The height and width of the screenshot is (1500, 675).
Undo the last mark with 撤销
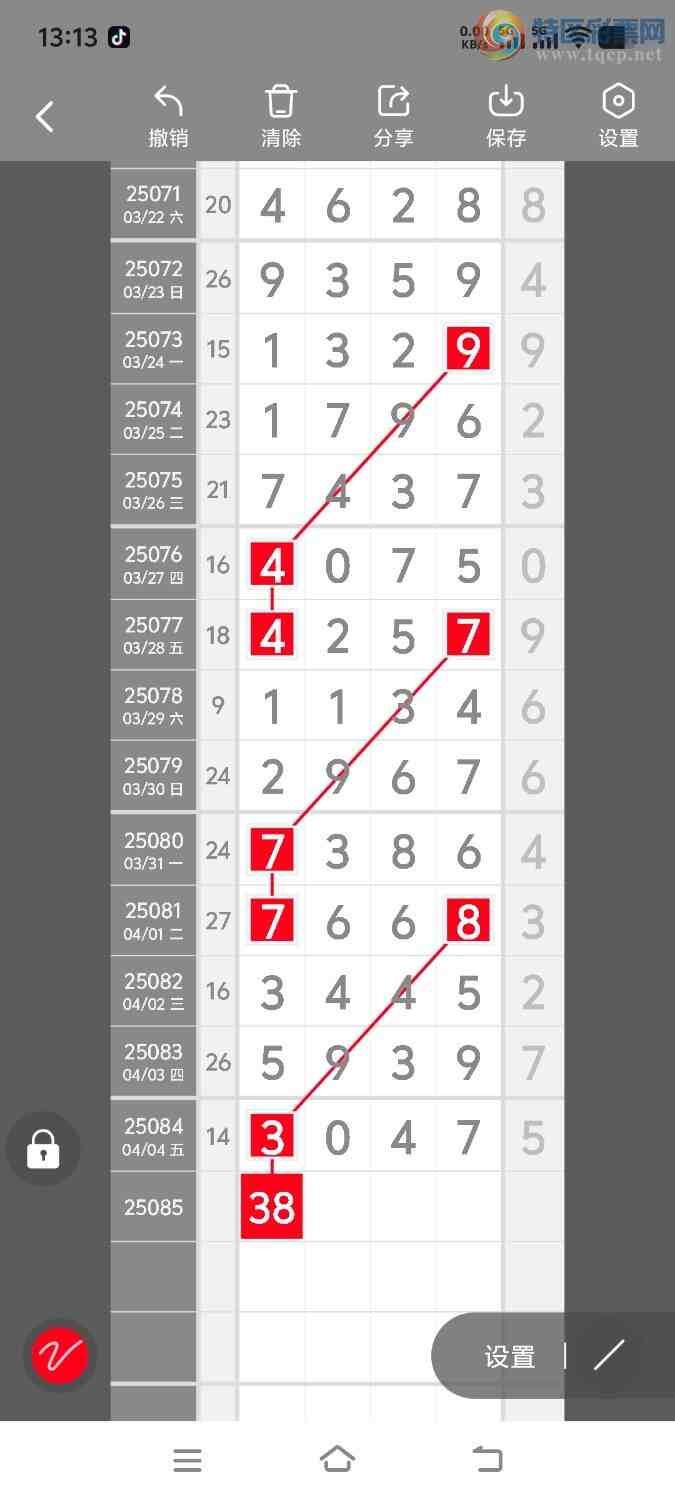[168, 117]
